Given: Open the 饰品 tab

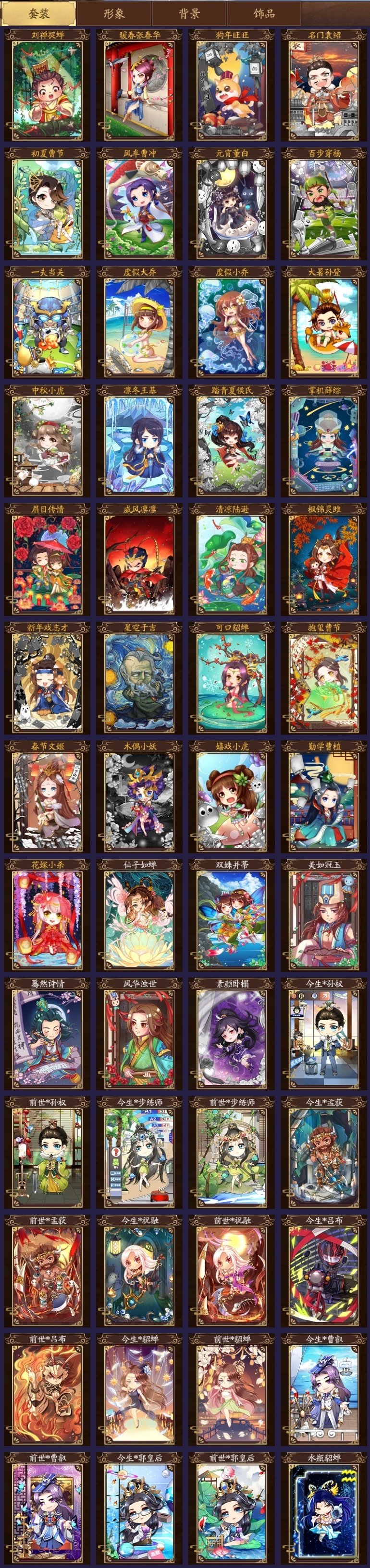Looking at the screenshot, I should click(x=264, y=13).
